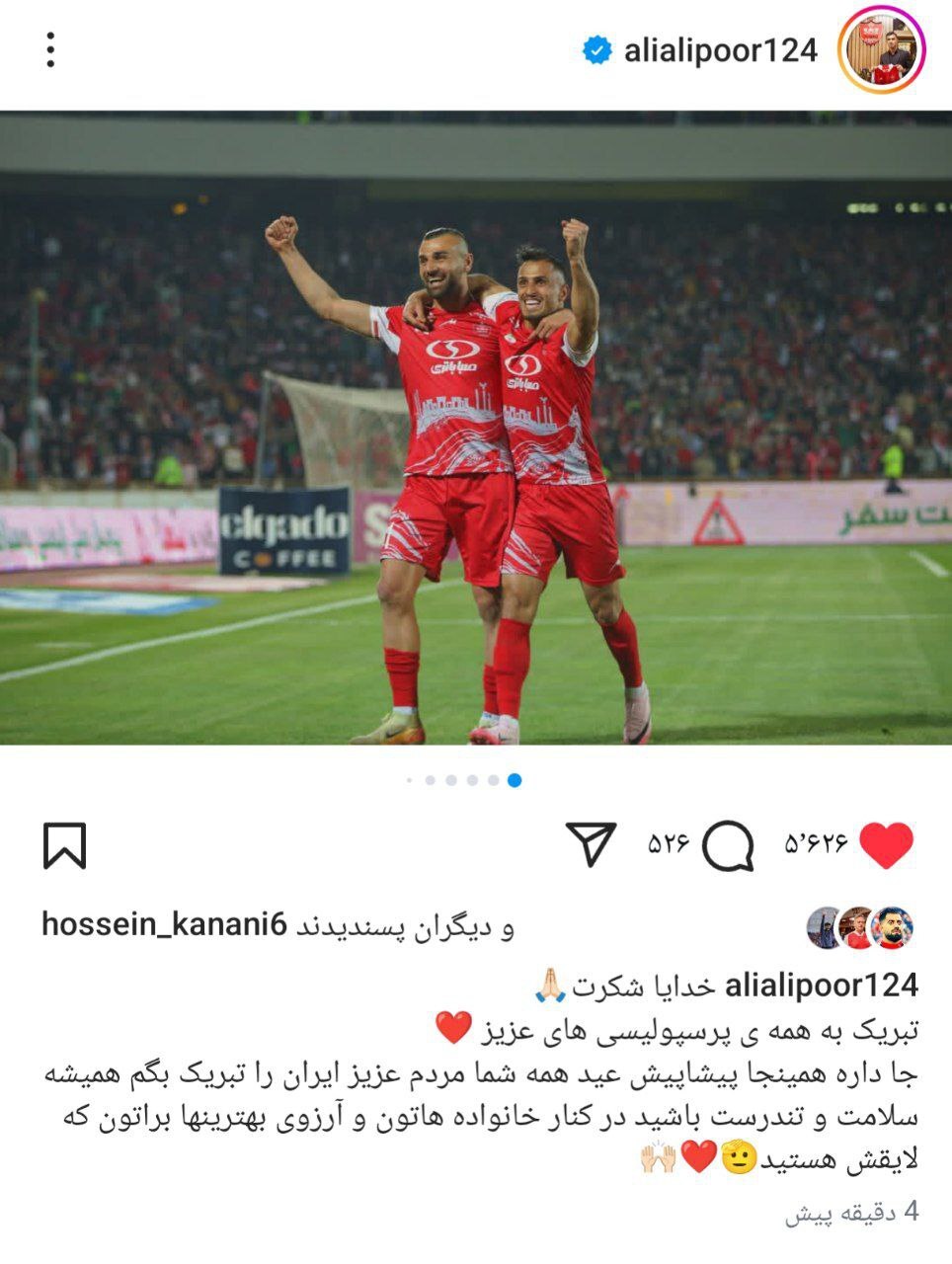Unlike the post with the red heart
The image size is (952, 1264).
click(x=886, y=845)
